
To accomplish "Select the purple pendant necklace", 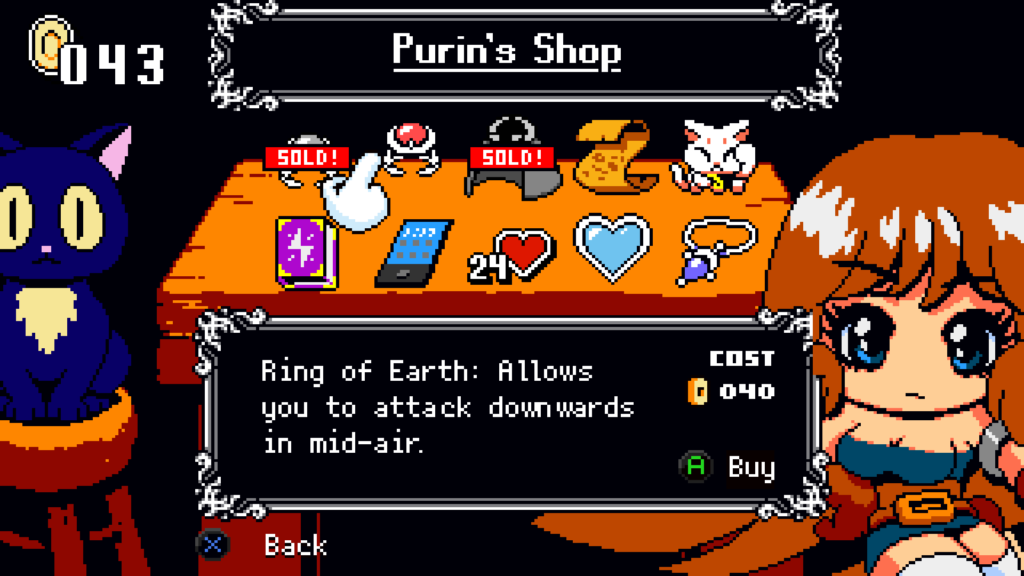I will tap(714, 250).
